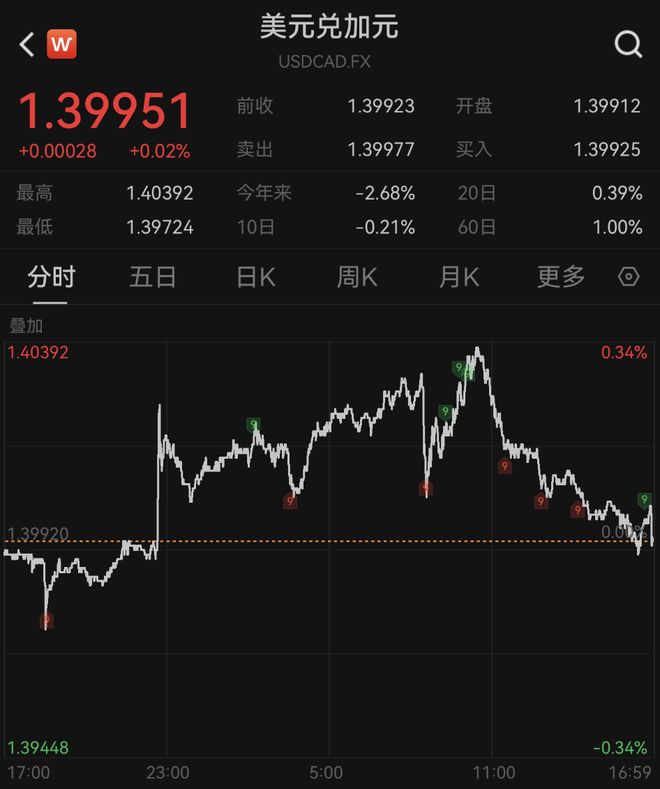Viewport: 660px width, 789px height.
Task: Open the search magnifier icon
Action: coord(628,44)
